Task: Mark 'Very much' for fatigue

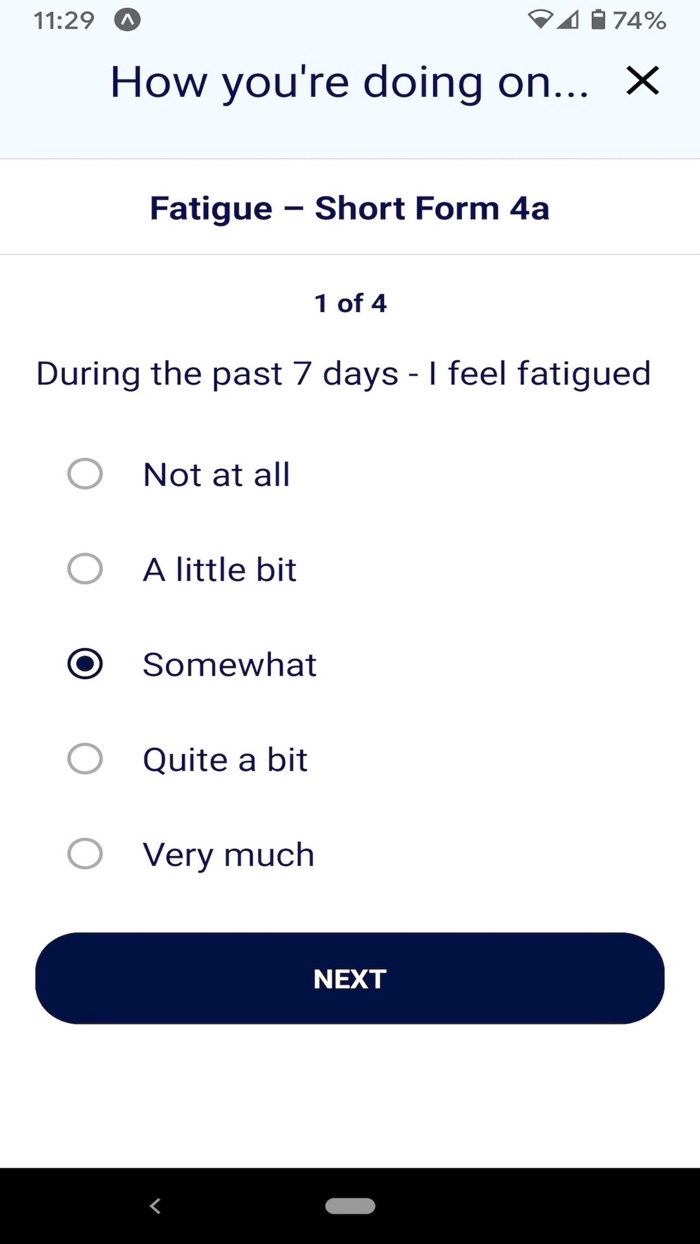Action: click(85, 854)
